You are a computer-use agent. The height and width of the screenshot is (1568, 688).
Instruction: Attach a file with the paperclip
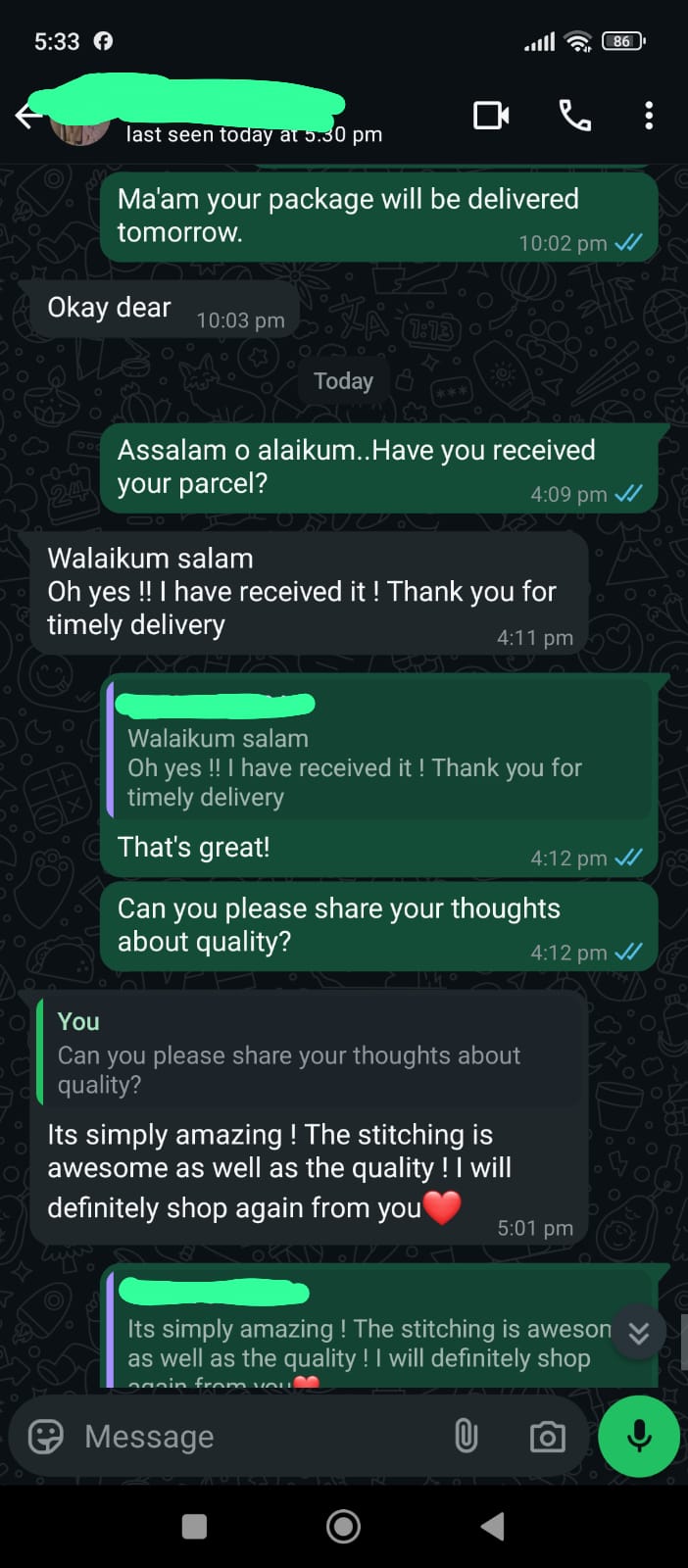466,1437
